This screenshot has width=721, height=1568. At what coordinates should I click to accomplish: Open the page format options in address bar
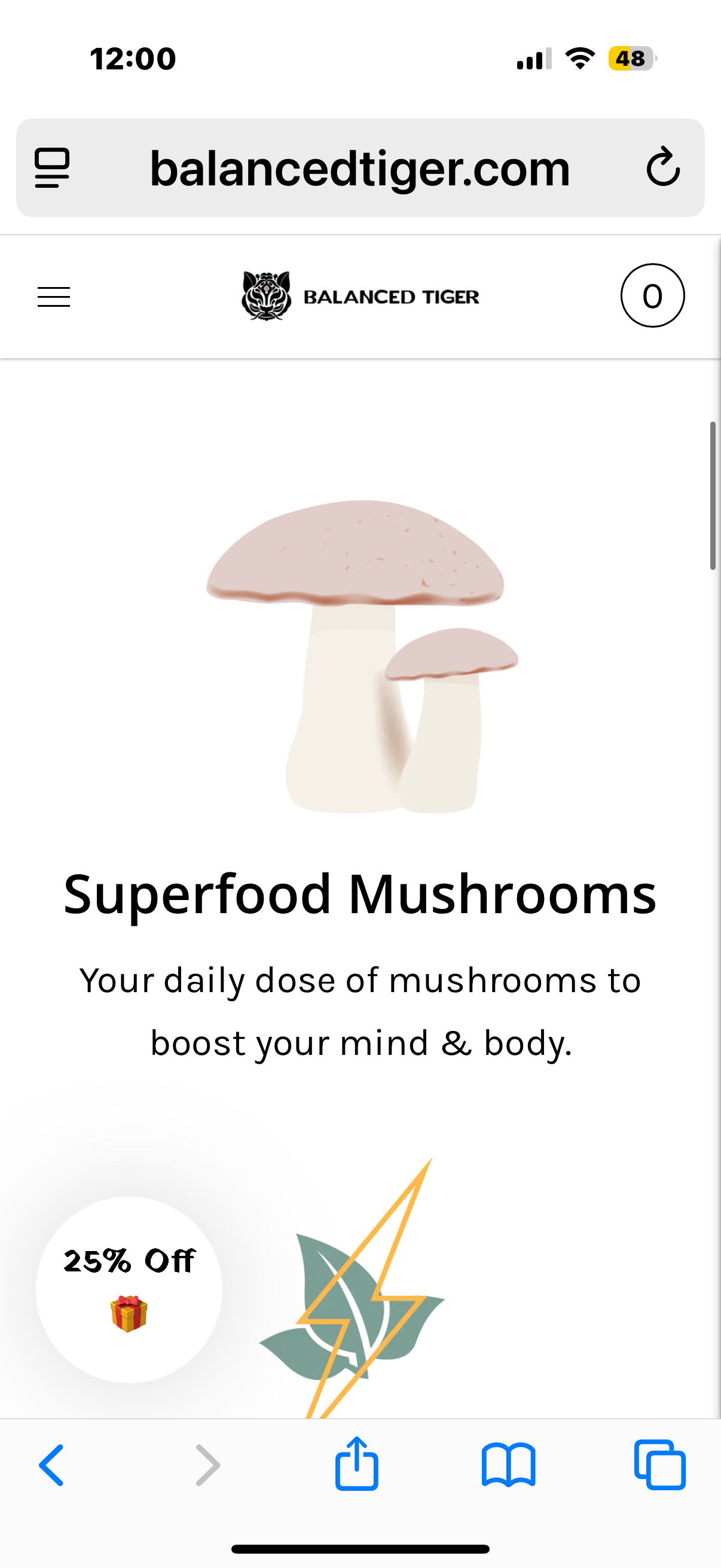(53, 167)
